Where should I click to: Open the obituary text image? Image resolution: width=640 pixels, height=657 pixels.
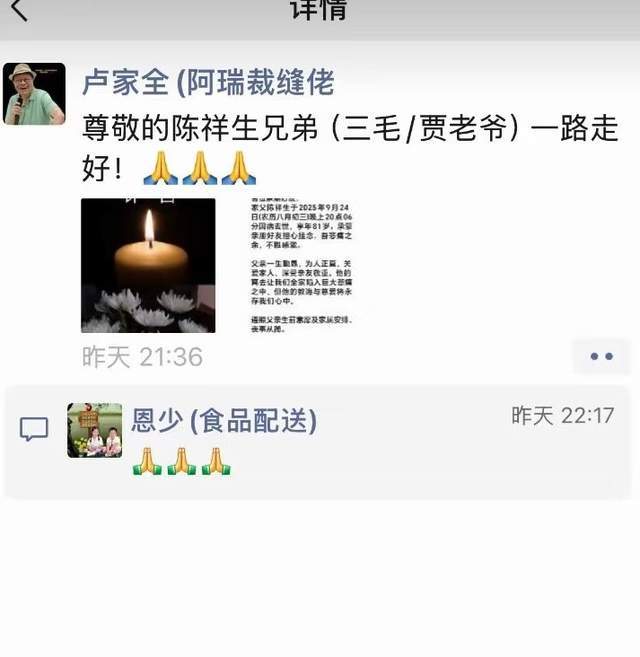[303, 265]
